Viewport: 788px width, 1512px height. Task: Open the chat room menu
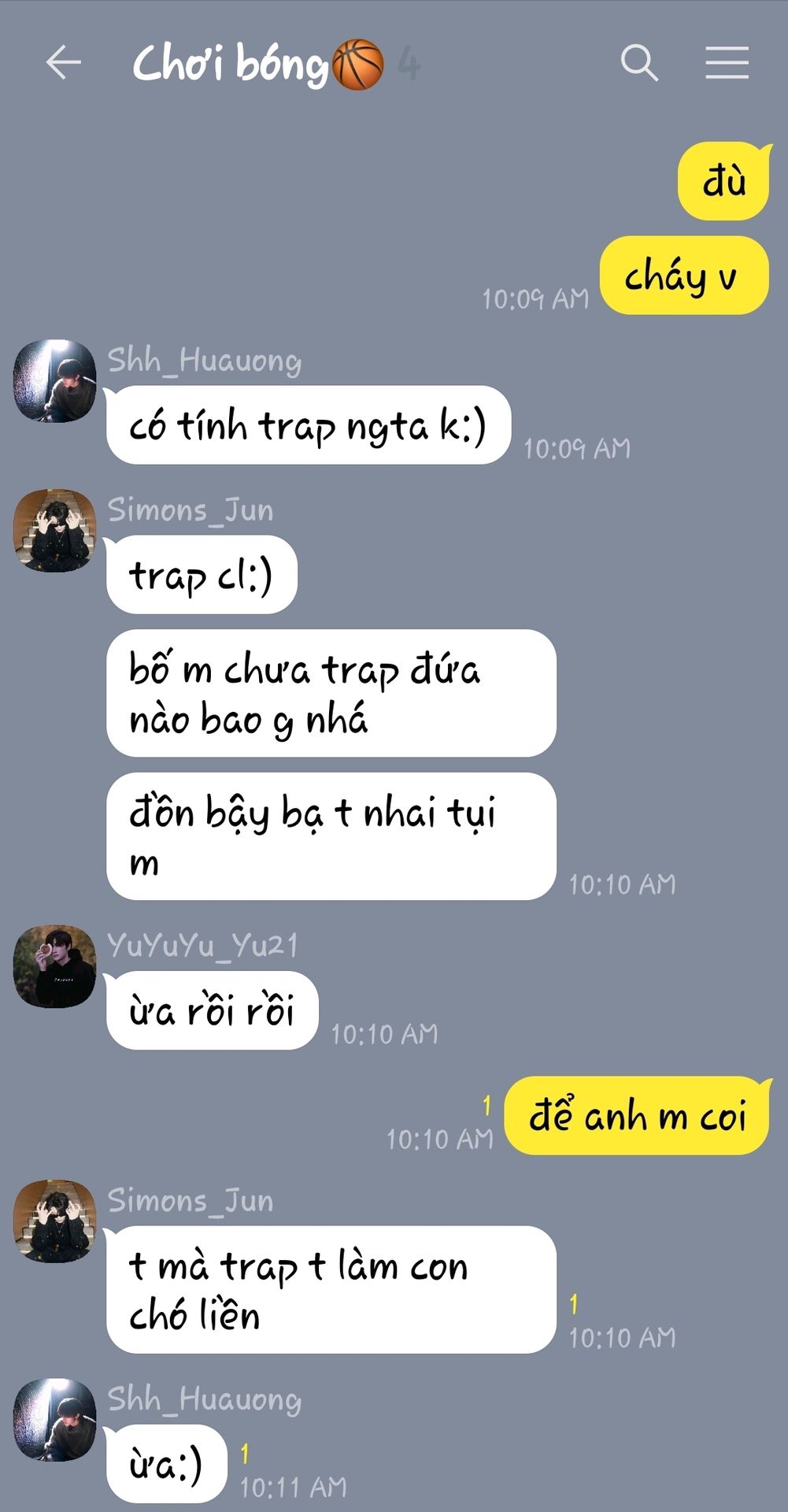[x=727, y=63]
